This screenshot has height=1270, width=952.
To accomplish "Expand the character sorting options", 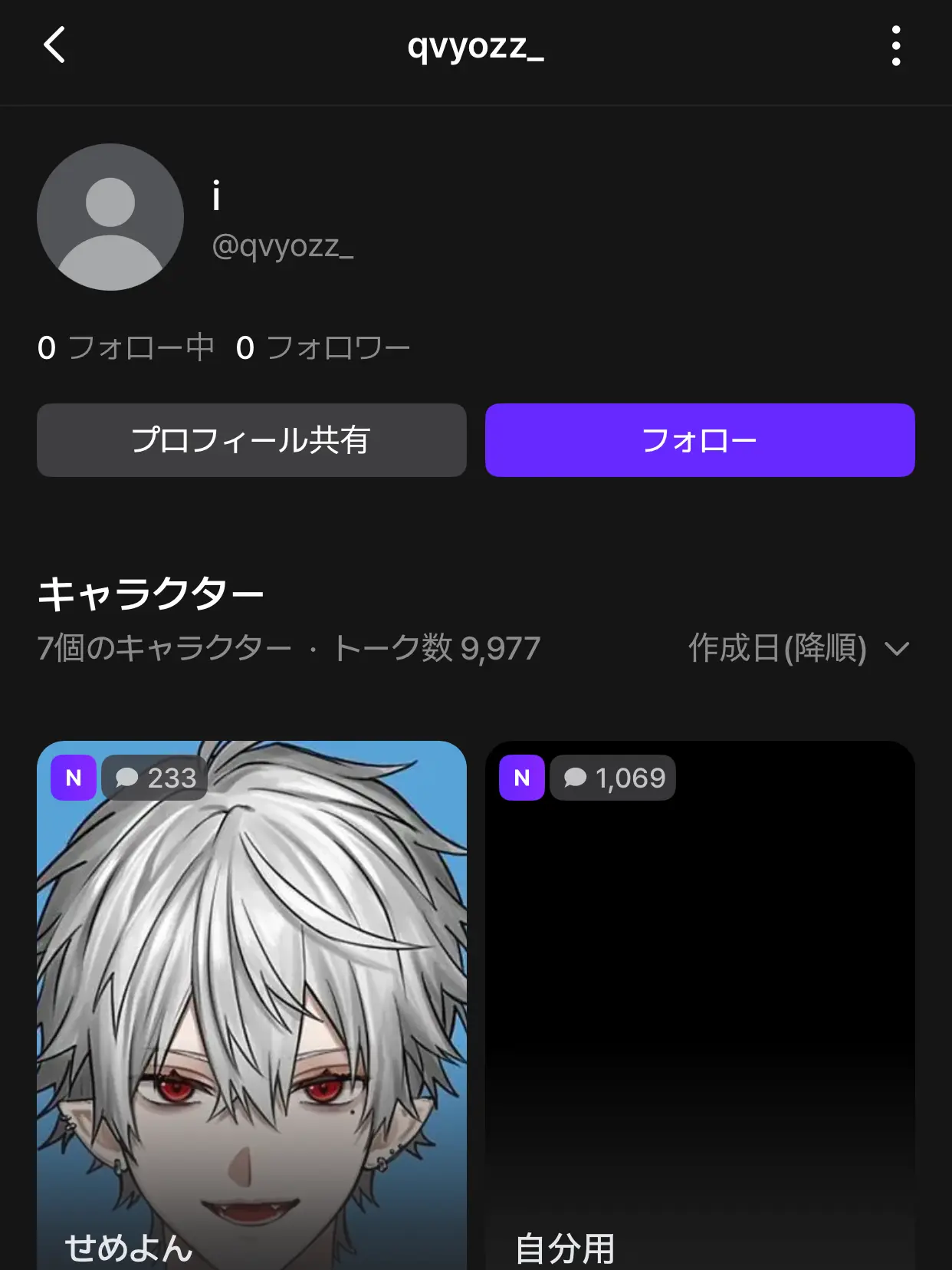I will tap(797, 648).
